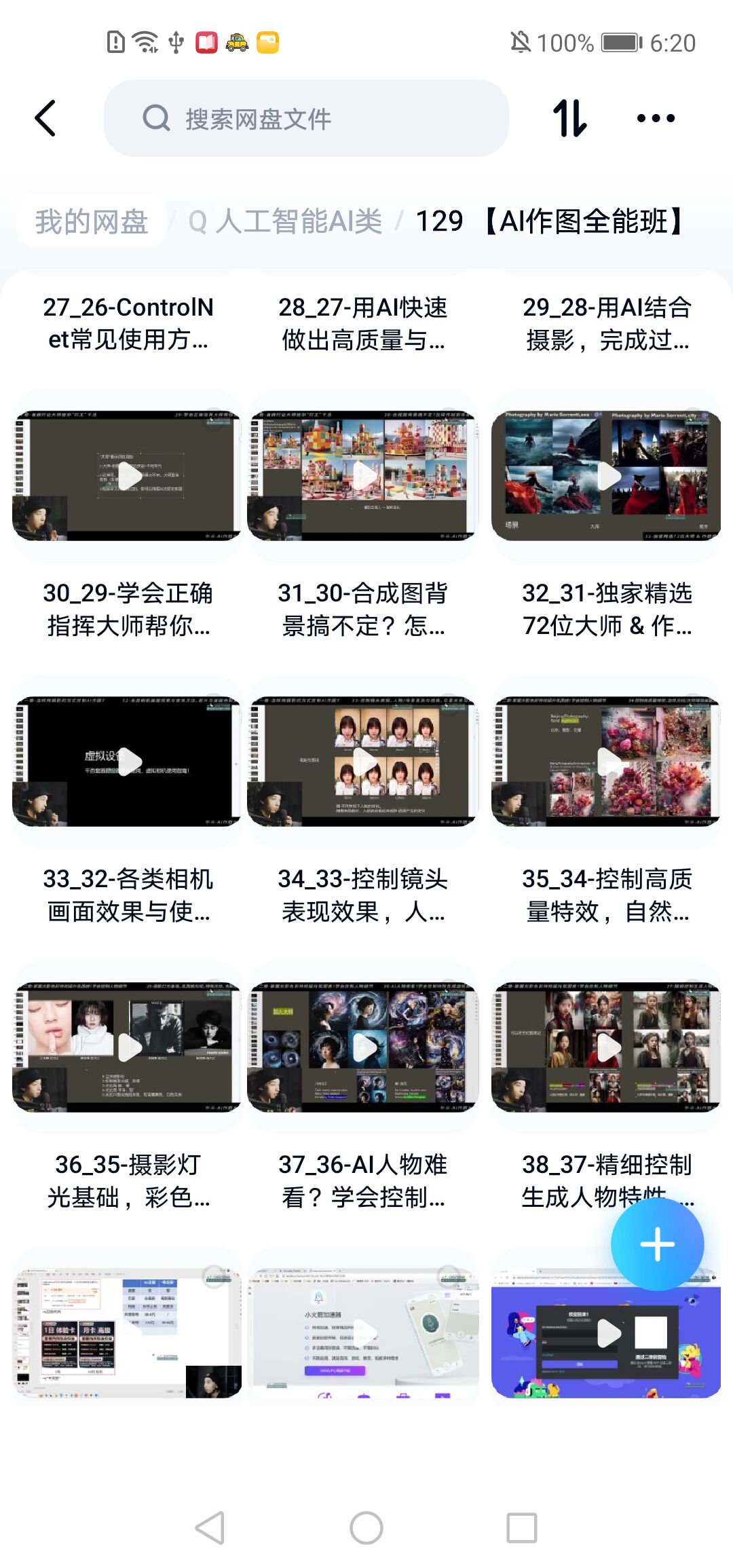Screen dimensions: 733x1568
Task: Play video 34_33-控制镜头表现效果
Action: [363, 762]
